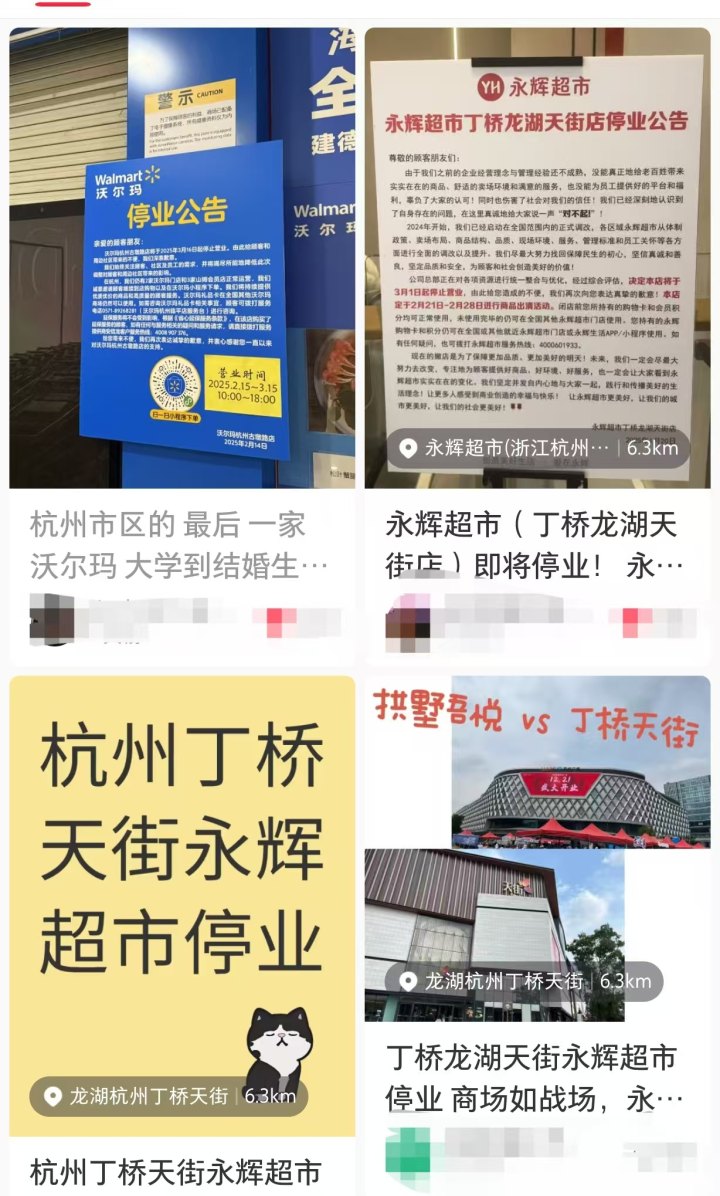Open title 永辉超市（丁桥龙湖天街店）即将停业
720x1196 pixels.
(534, 545)
